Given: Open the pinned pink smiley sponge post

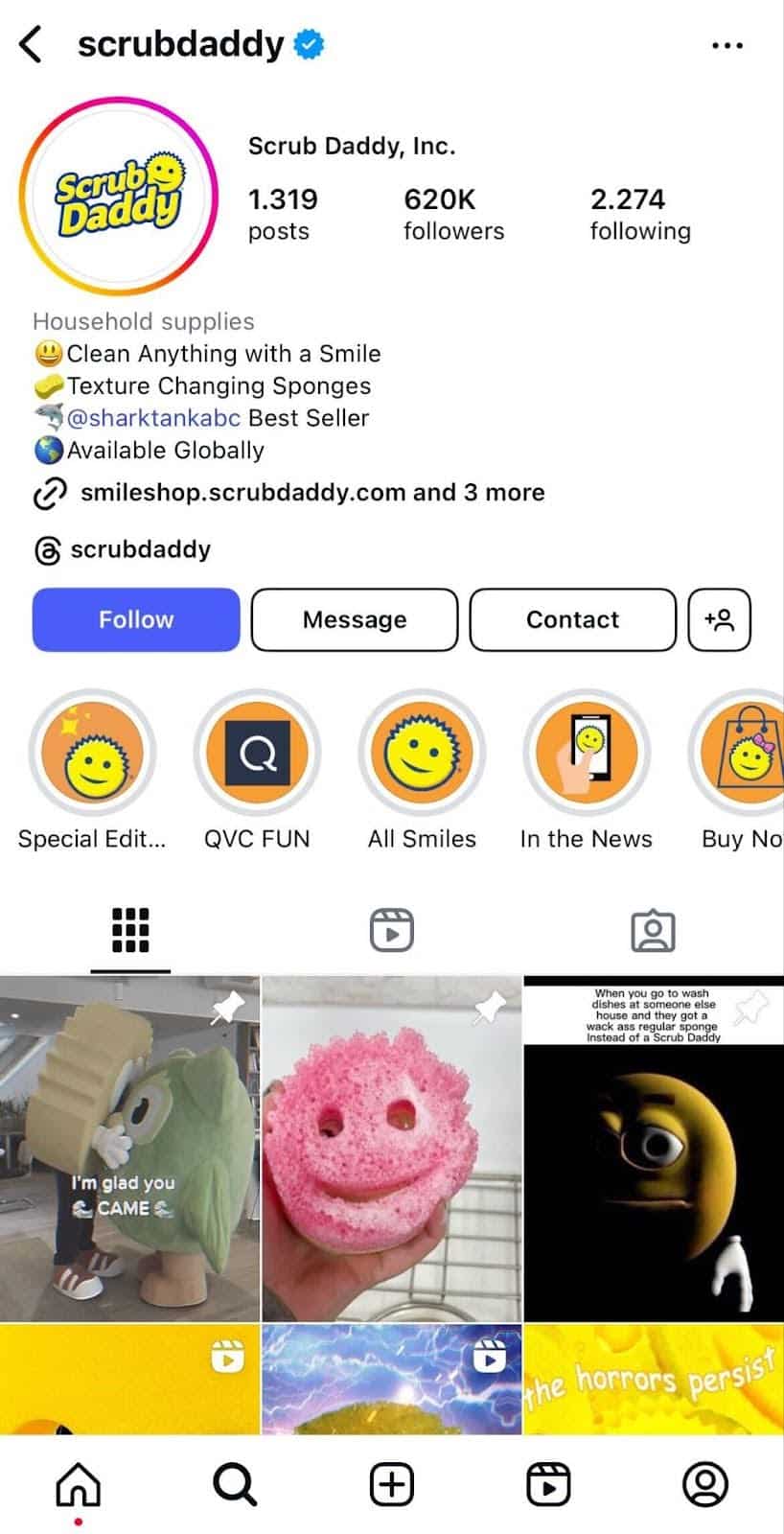Looking at the screenshot, I should 391,1149.
